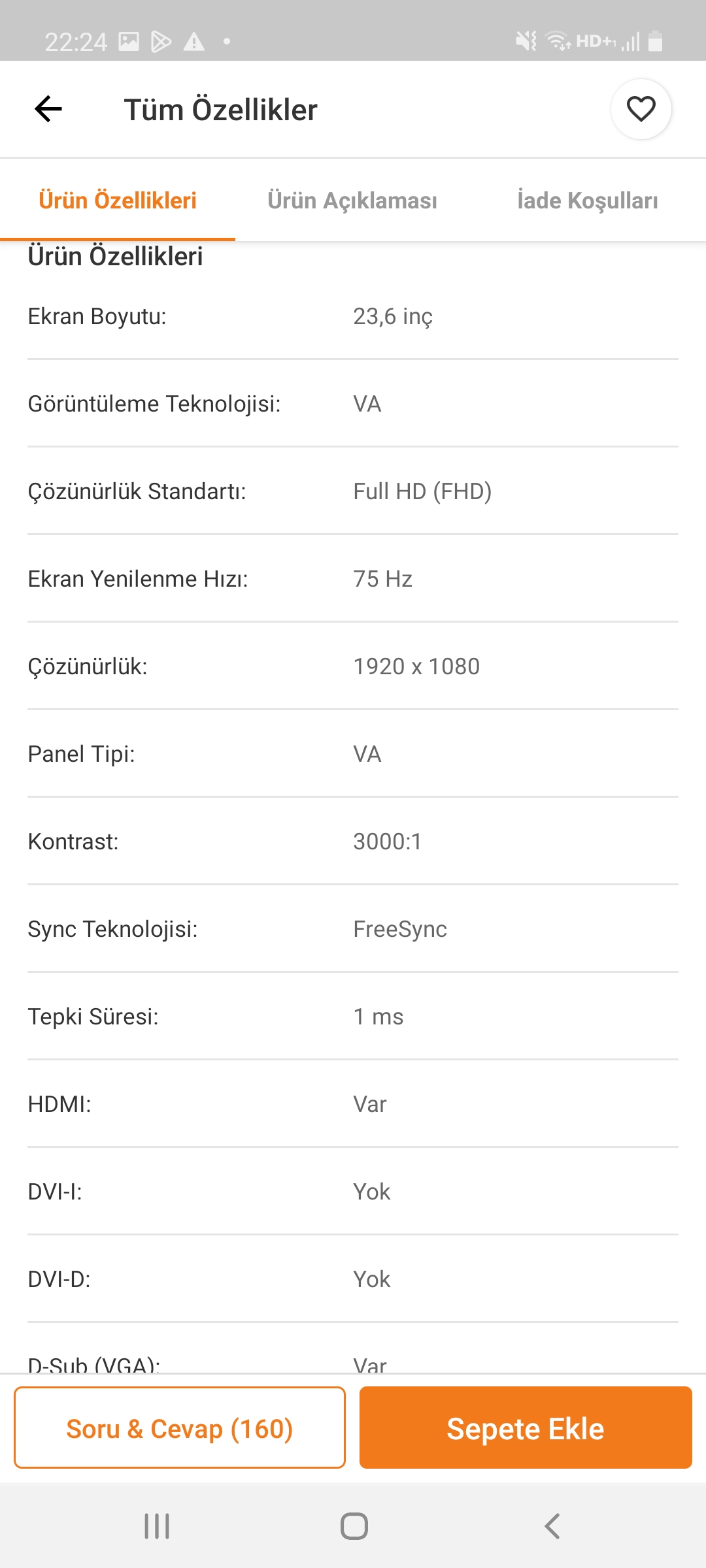Open recent apps from the navigation bar
Image resolution: width=706 pixels, height=1568 pixels.
[157, 1526]
